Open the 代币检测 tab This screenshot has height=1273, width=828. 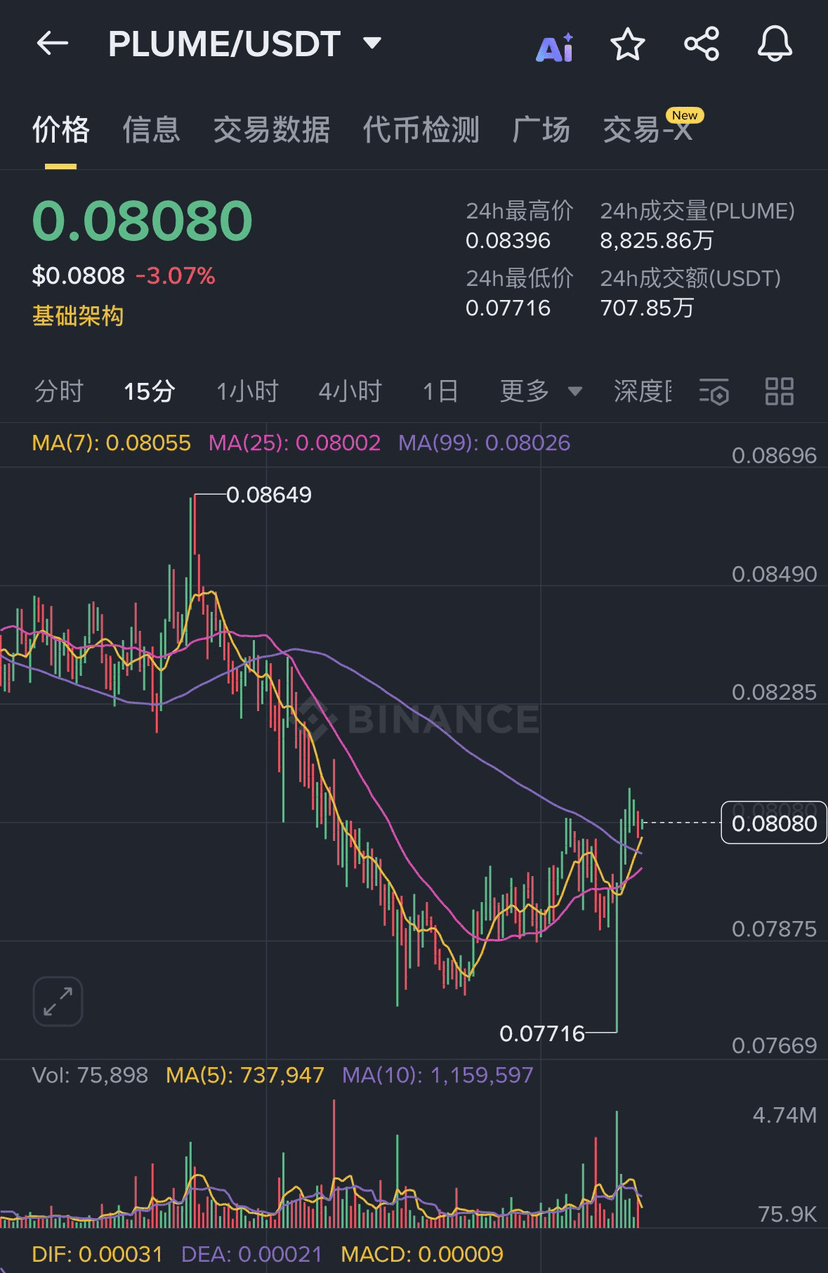(421, 130)
